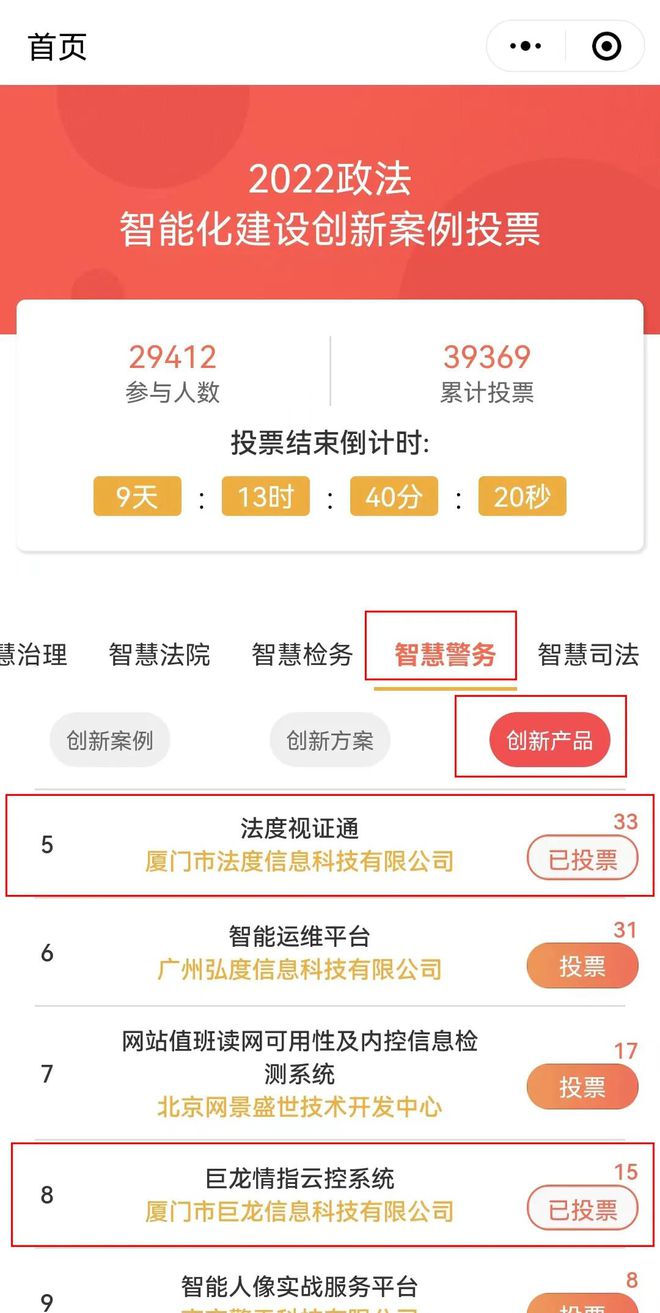The width and height of the screenshot is (660, 1313).
Task: Switch to the 智慧法院 tab
Action: tap(160, 655)
